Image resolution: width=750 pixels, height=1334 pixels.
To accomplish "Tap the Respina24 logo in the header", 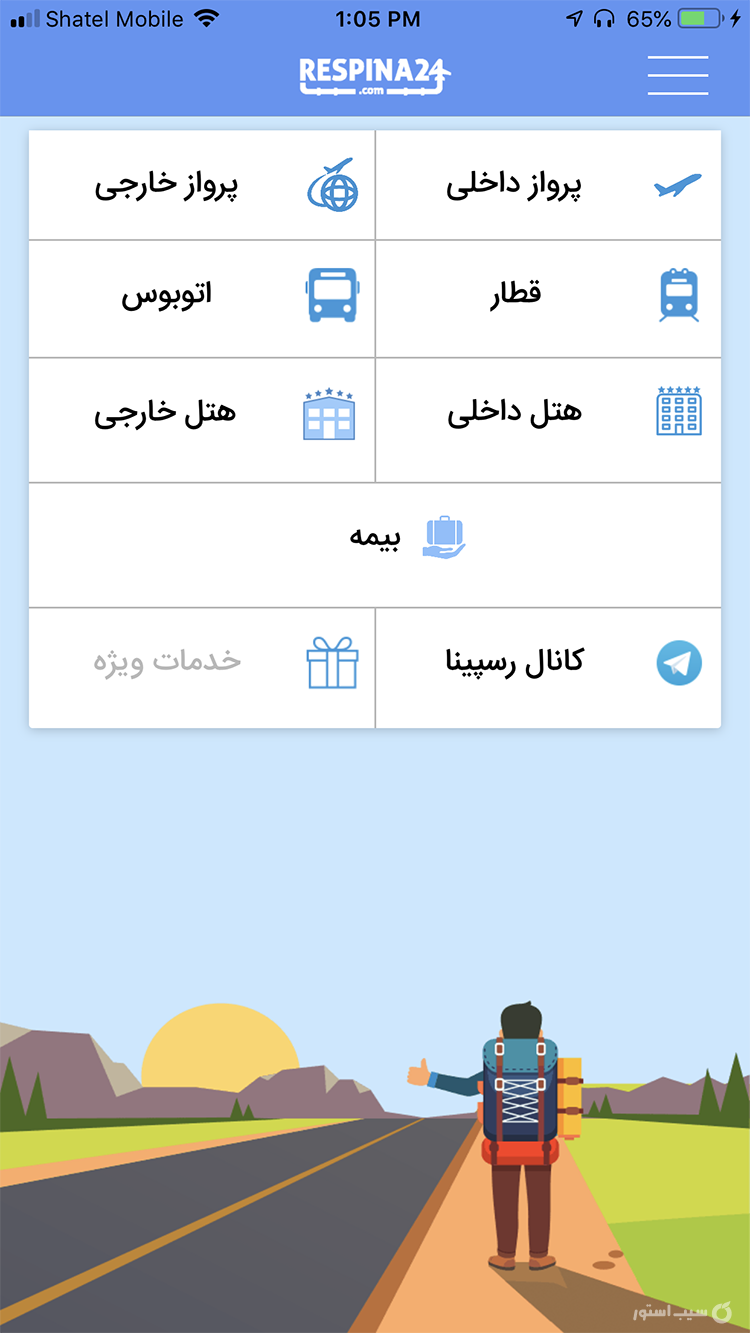I will [x=372, y=74].
